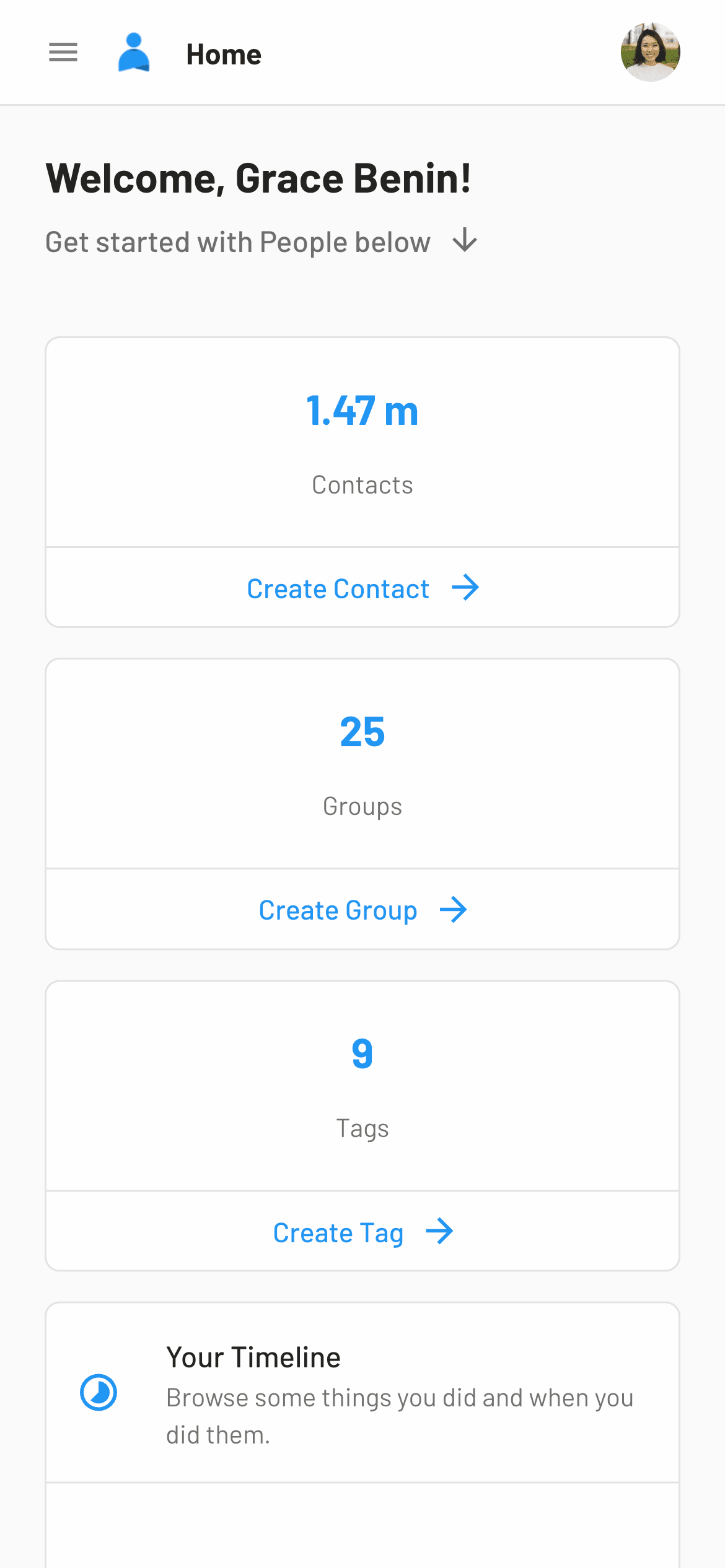Click the arrow icon next to Create Contact
Screen dimensions: 725x1568
click(x=467, y=588)
